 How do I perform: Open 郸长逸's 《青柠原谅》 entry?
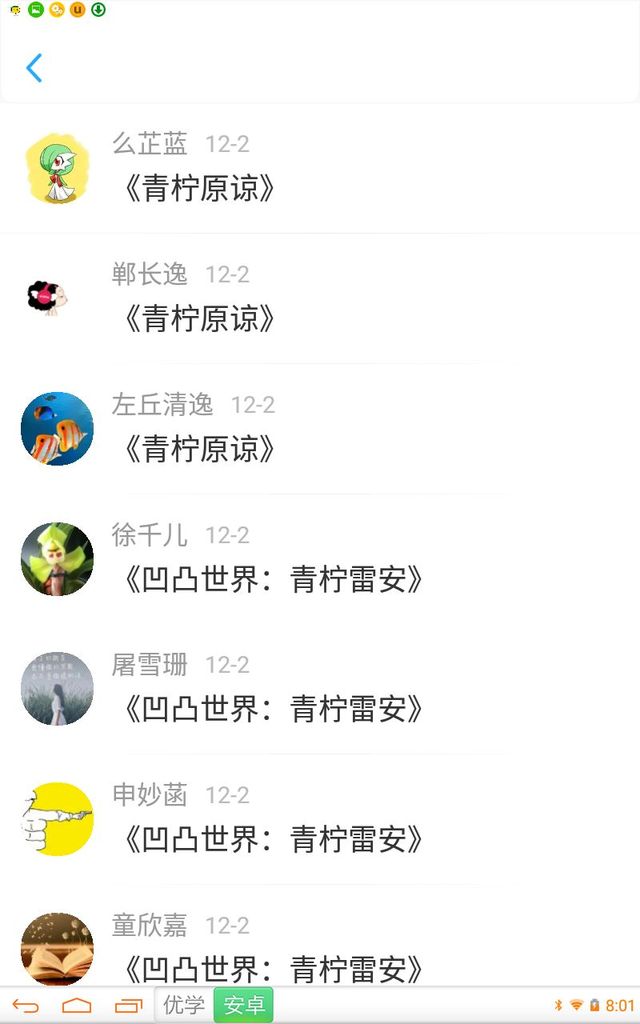198,318
